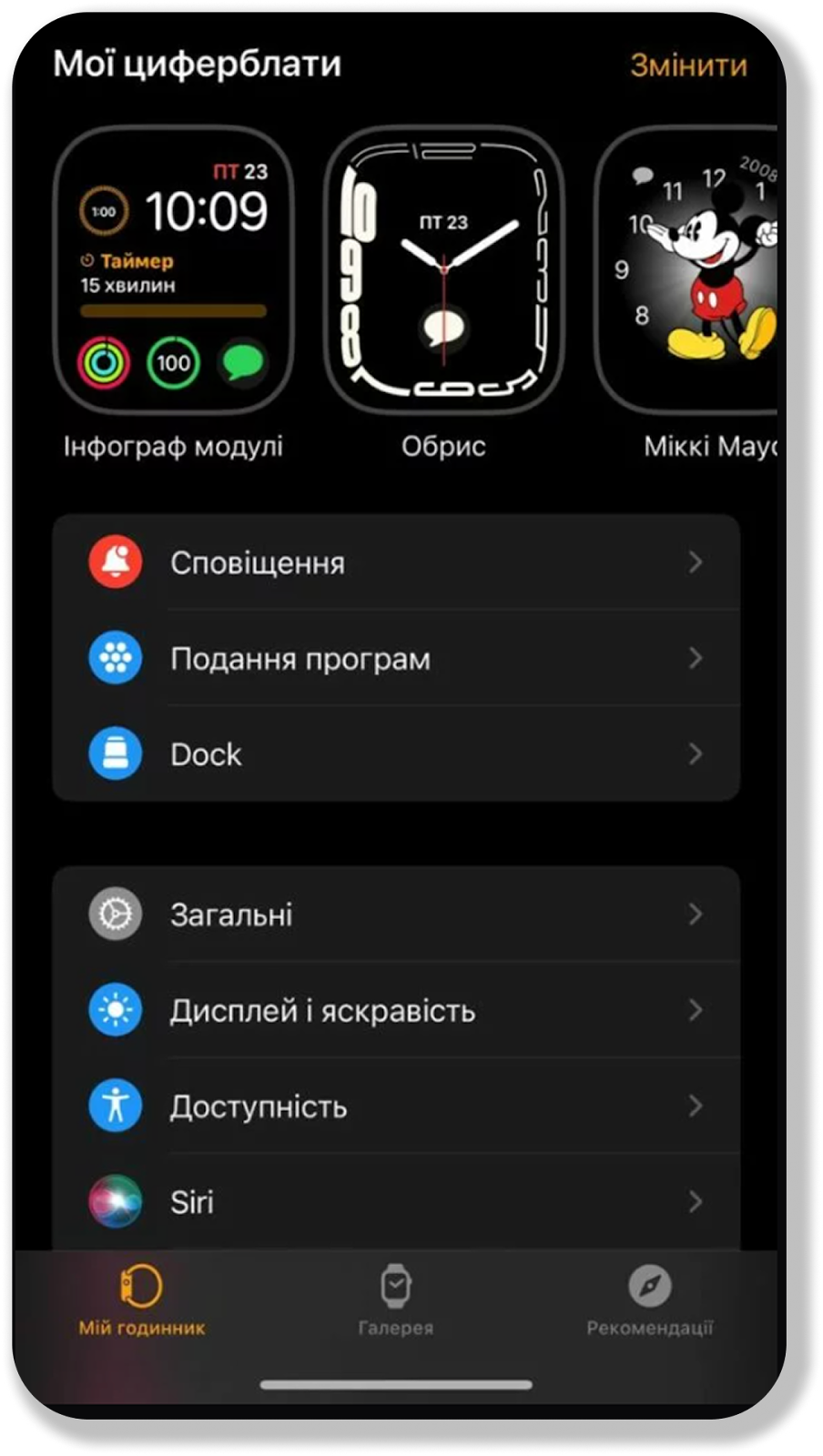Open the Міккі Маус watch face
The width and height of the screenshot is (823, 1456).
[x=692, y=271]
